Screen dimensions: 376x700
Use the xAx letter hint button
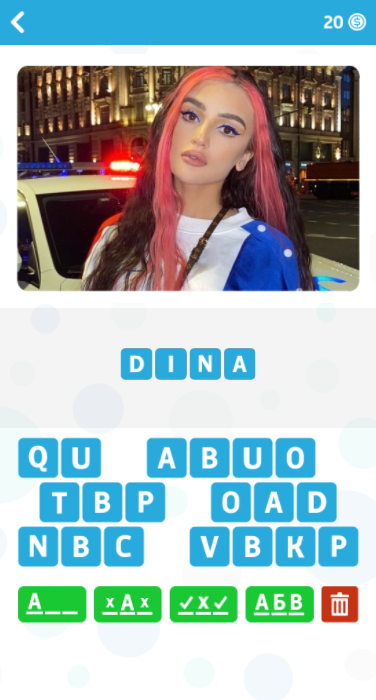click(x=128, y=604)
